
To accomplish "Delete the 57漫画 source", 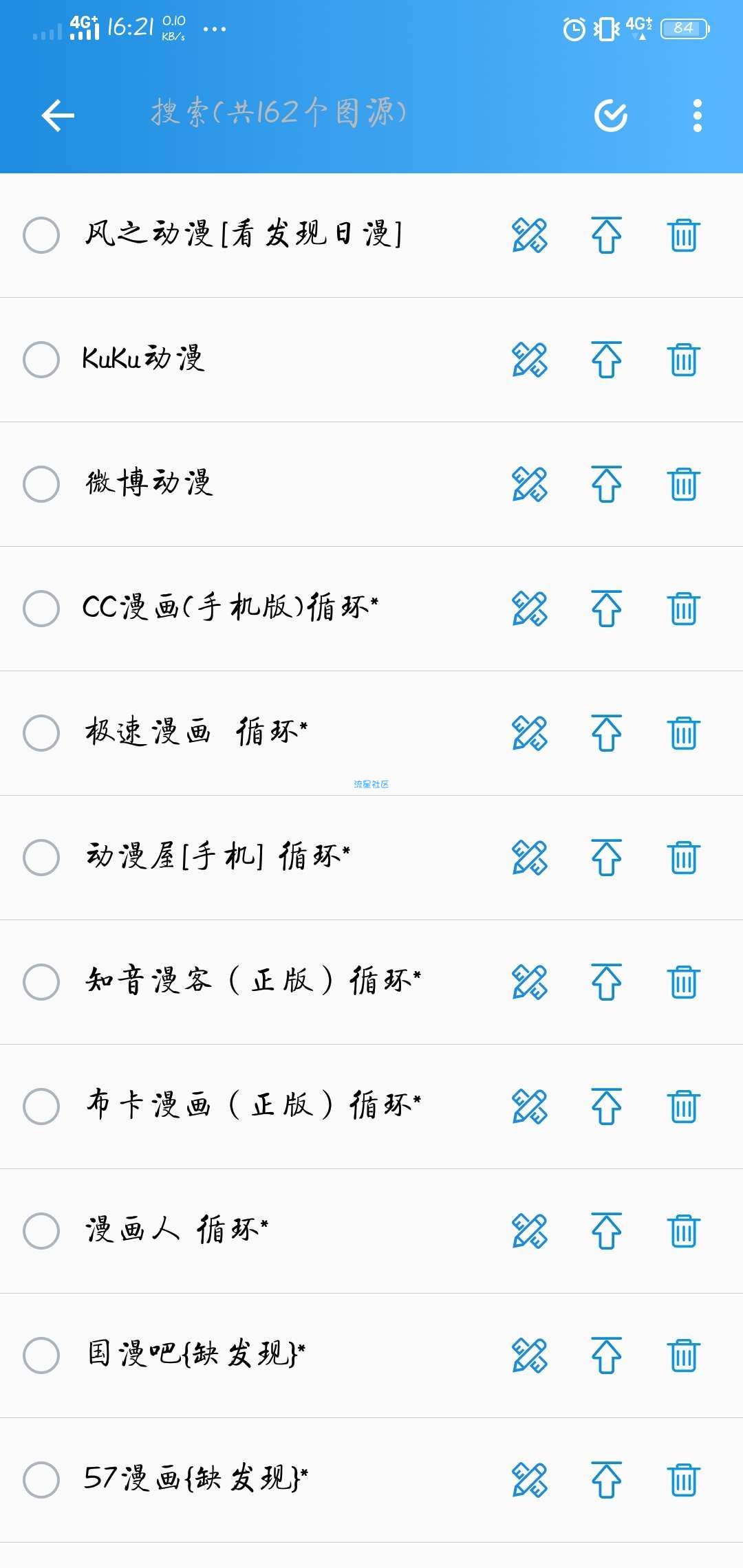I will click(x=683, y=1480).
